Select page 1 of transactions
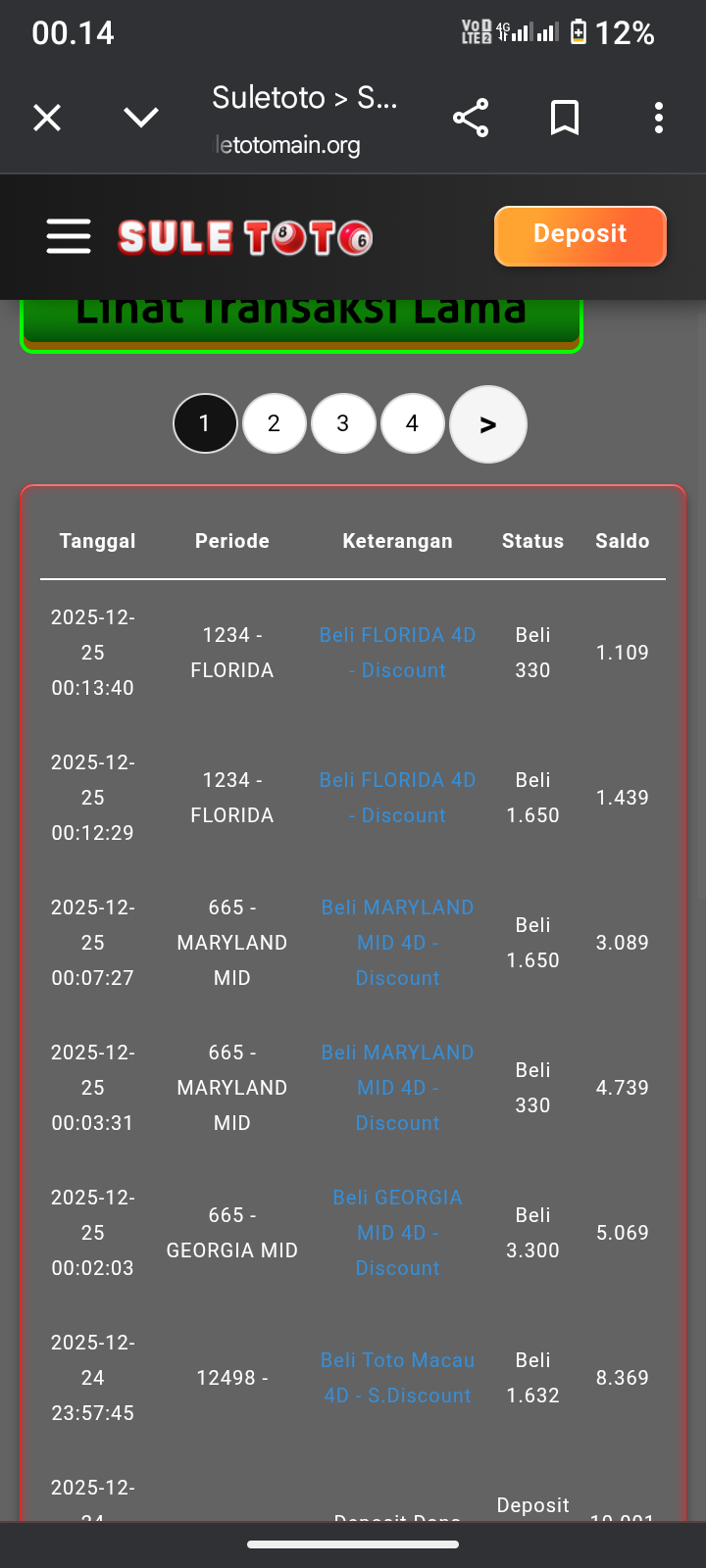 point(205,423)
